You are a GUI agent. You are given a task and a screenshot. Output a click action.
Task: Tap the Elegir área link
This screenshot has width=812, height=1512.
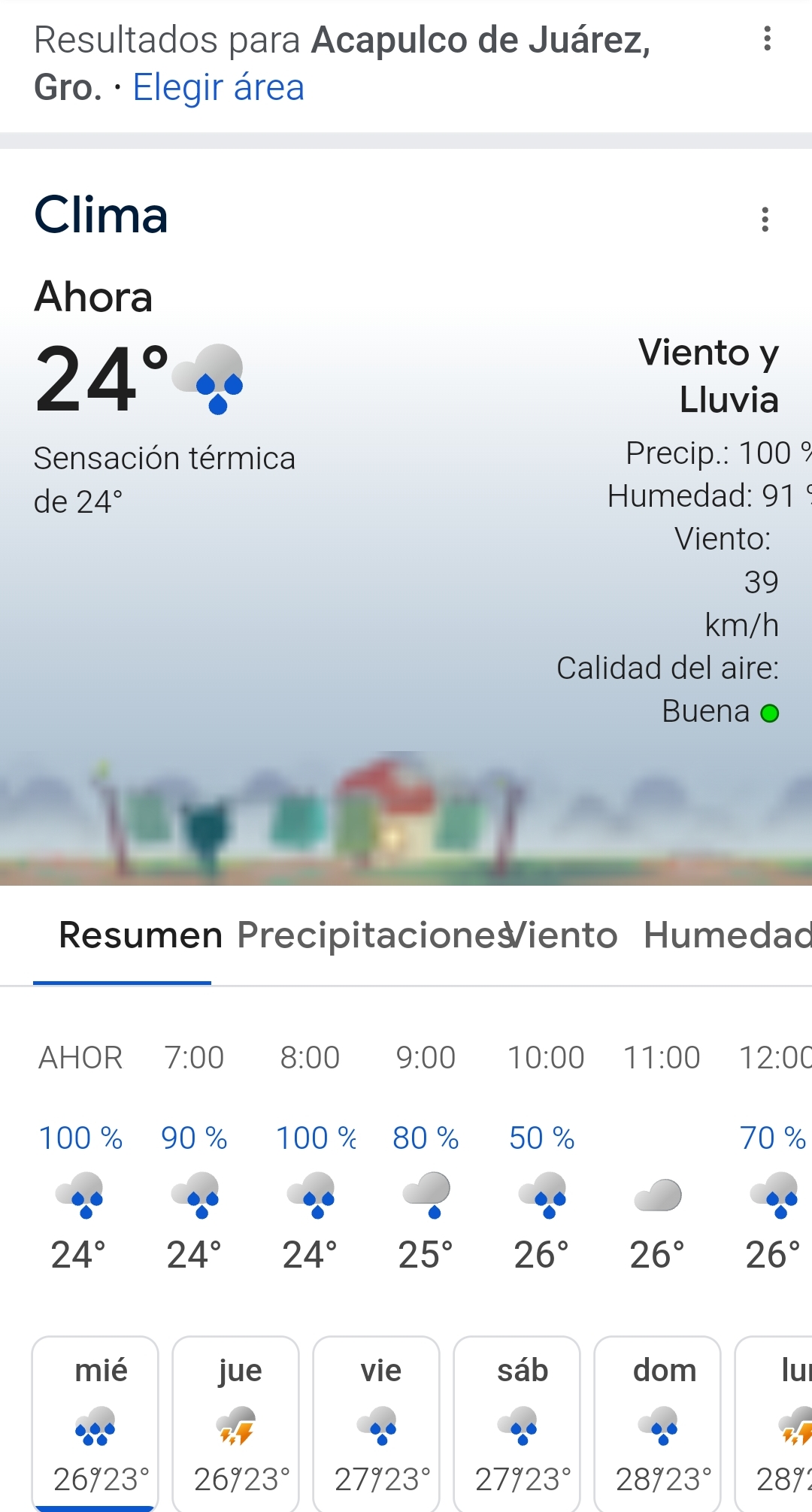[218, 88]
